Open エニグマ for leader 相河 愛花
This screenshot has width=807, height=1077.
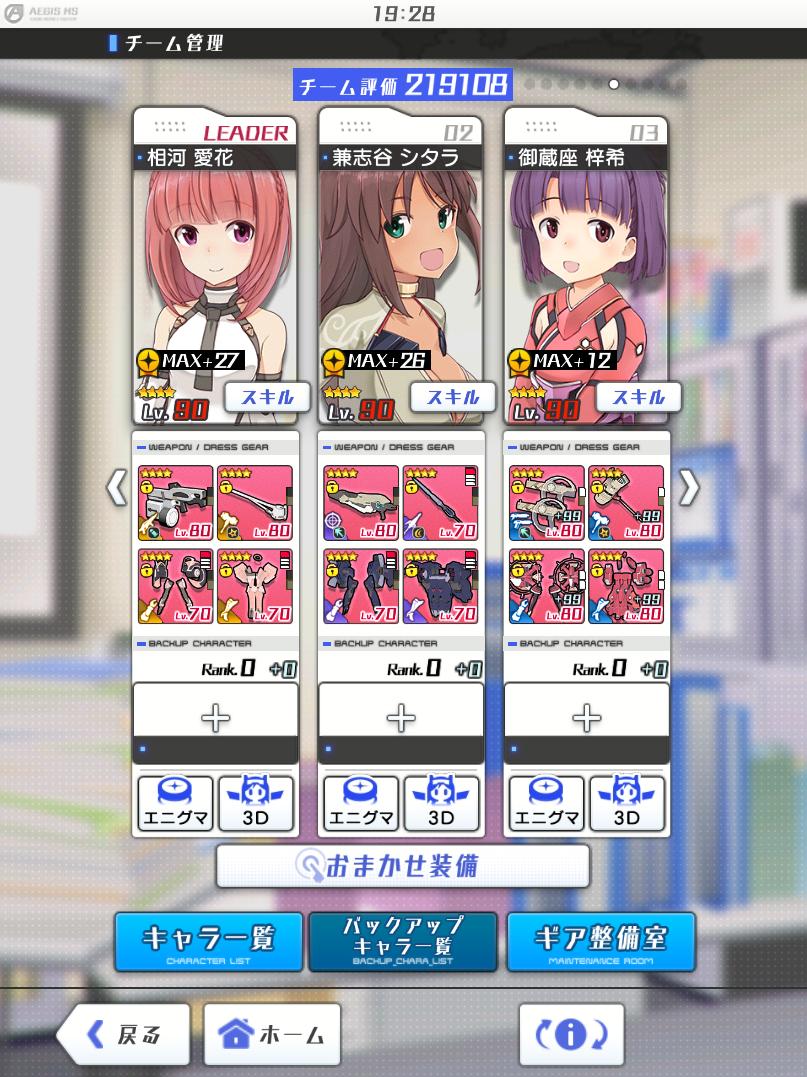click(175, 804)
